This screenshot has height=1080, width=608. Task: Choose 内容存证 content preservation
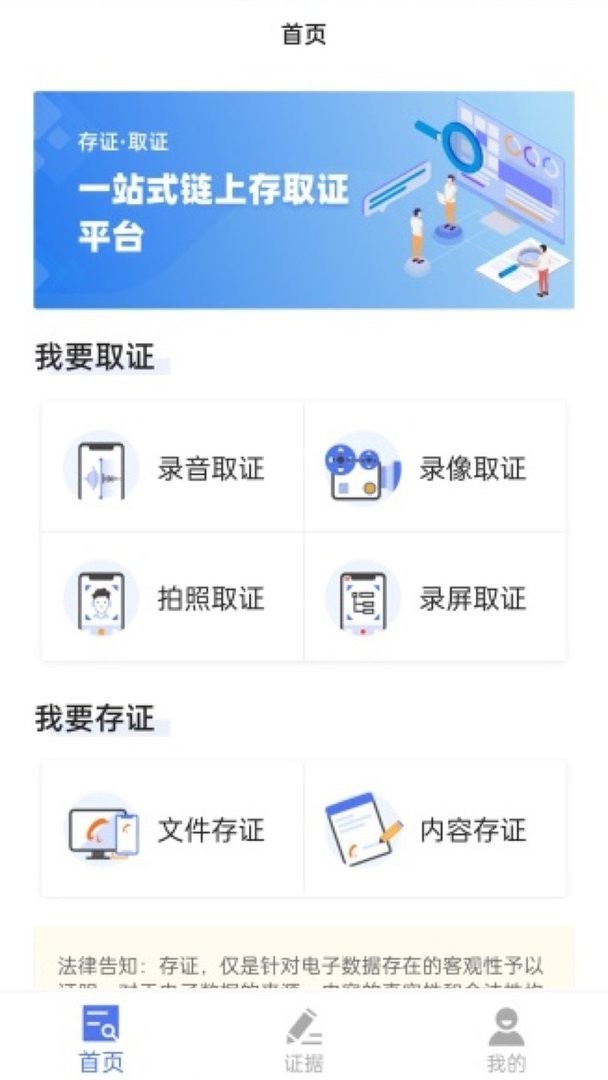435,829
